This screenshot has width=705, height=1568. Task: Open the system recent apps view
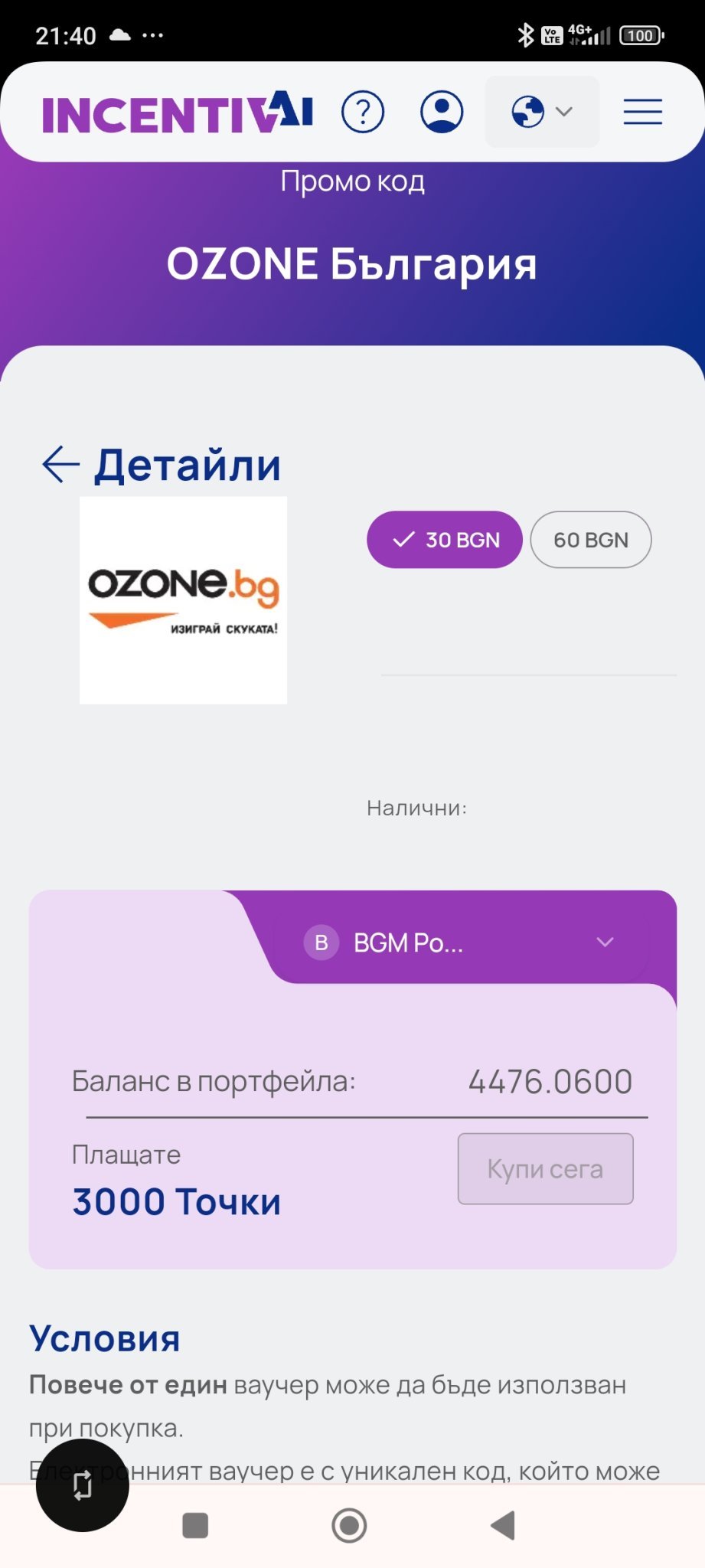pyautogui.click(x=195, y=1525)
